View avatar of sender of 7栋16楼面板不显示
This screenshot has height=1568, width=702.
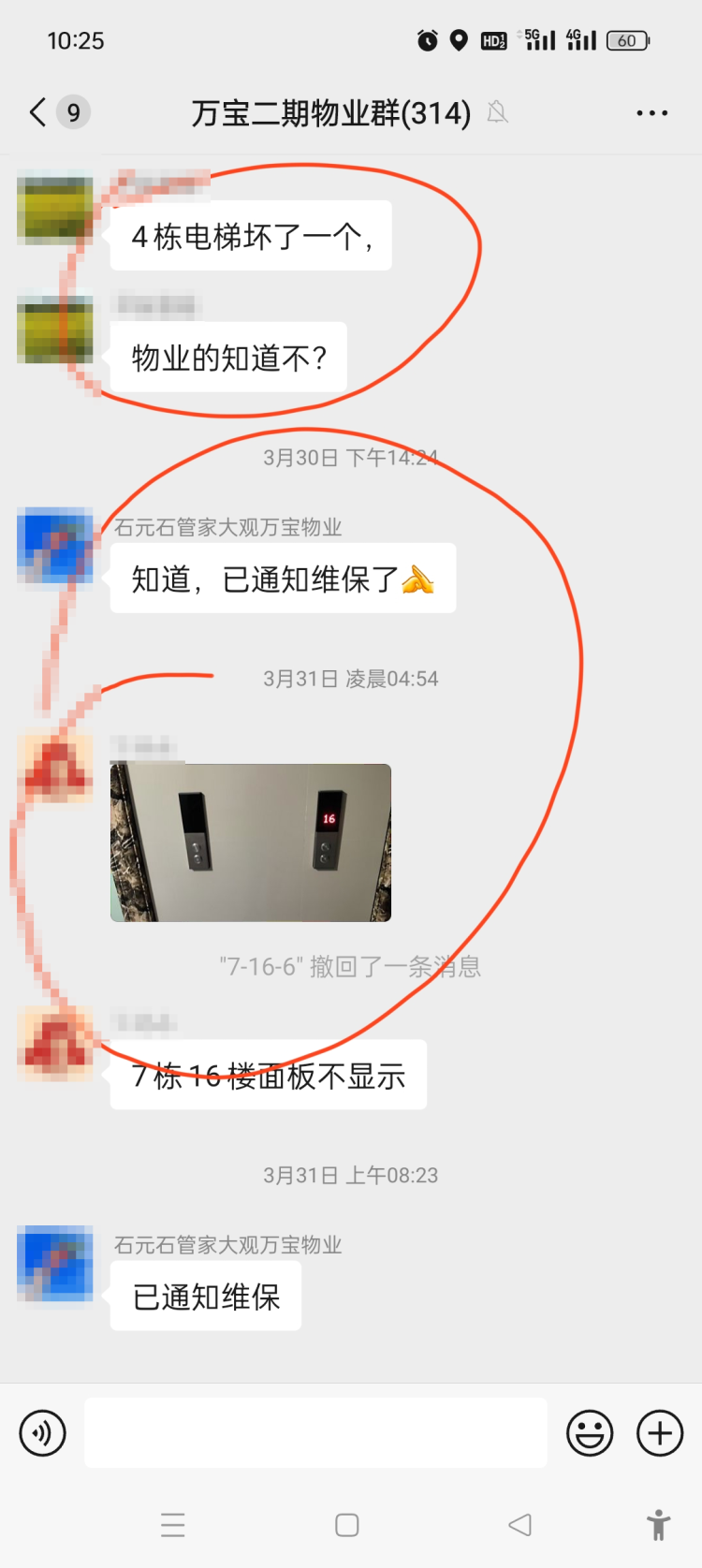click(55, 1044)
